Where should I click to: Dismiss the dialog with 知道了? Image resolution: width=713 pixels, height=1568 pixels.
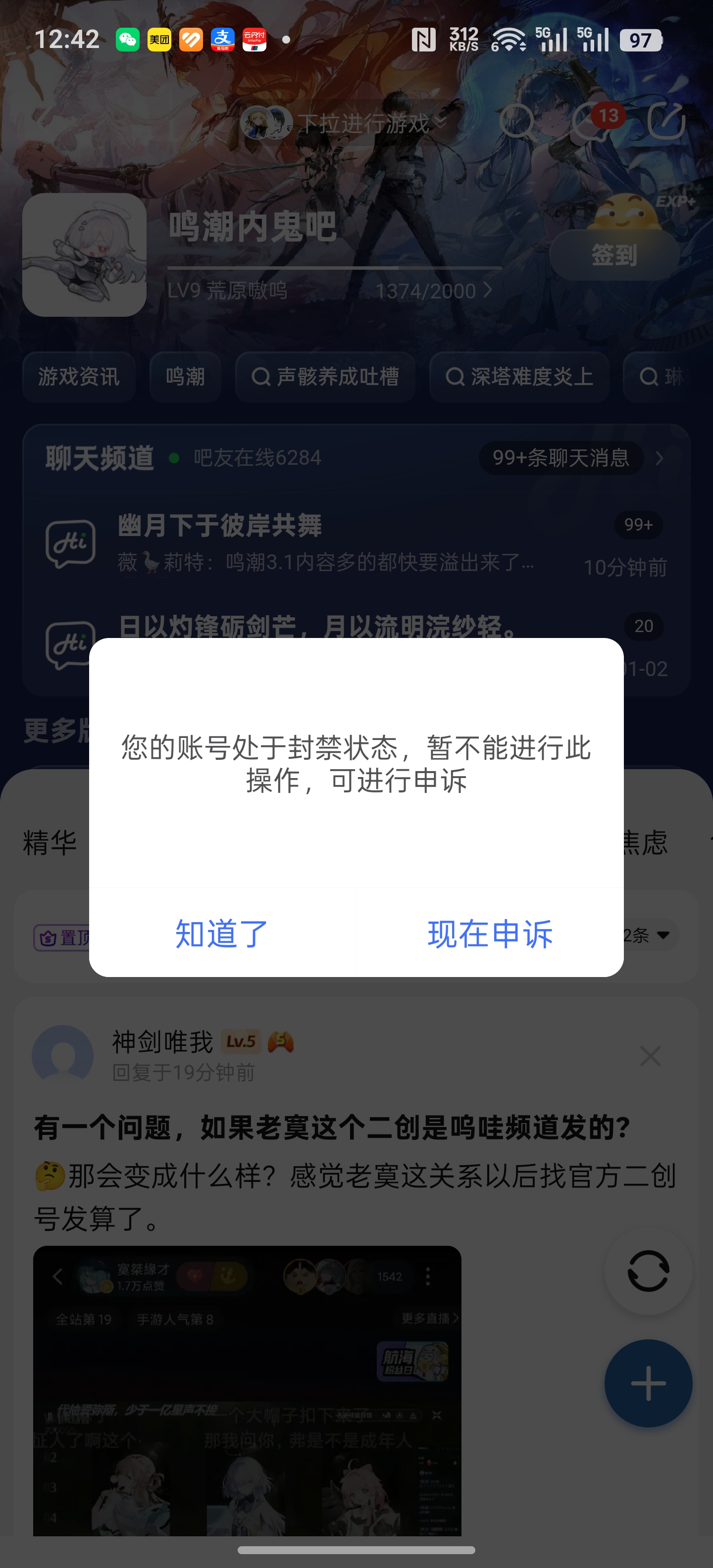pyautogui.click(x=222, y=933)
